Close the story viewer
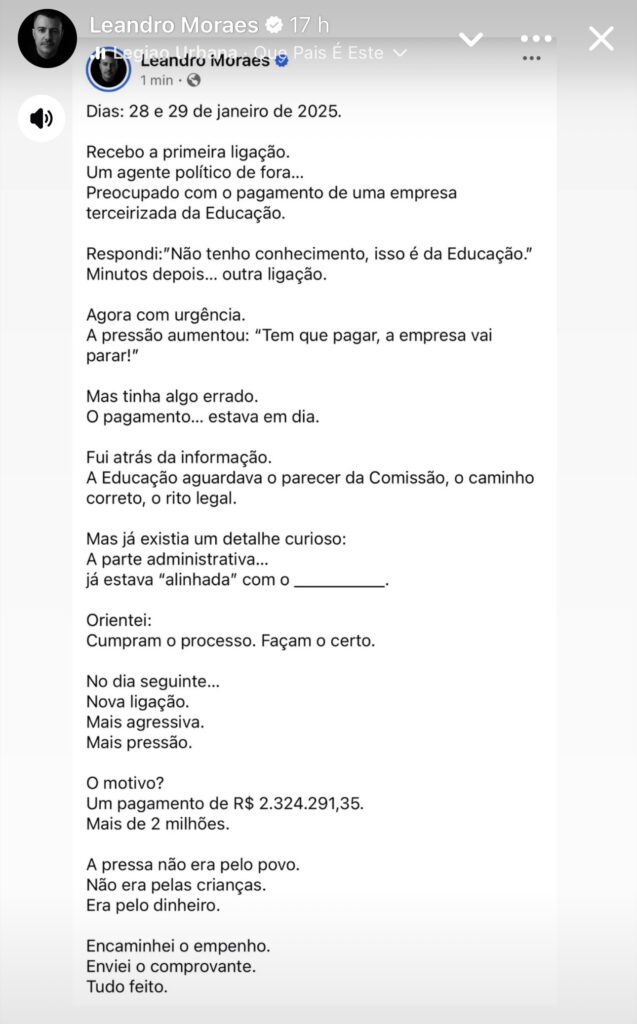This screenshot has height=1024, width=637. pyautogui.click(x=601, y=39)
